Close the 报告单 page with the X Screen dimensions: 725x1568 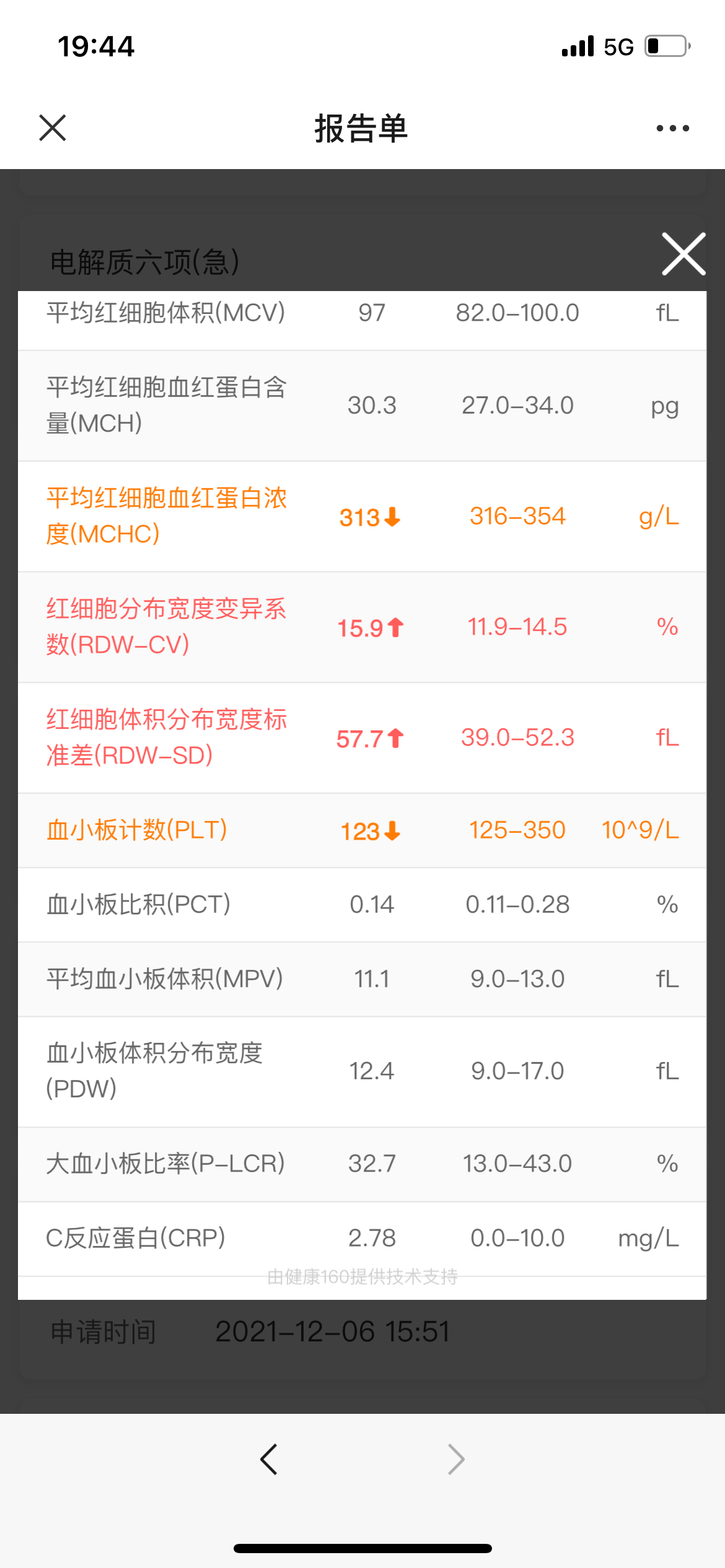53,128
